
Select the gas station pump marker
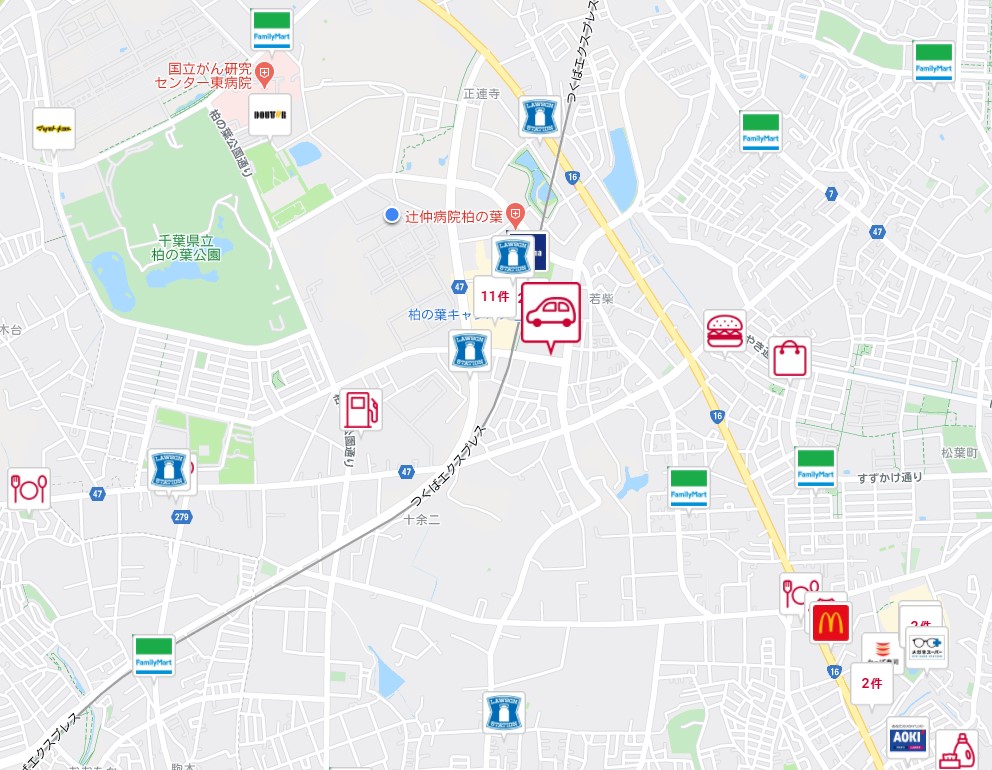click(x=361, y=410)
